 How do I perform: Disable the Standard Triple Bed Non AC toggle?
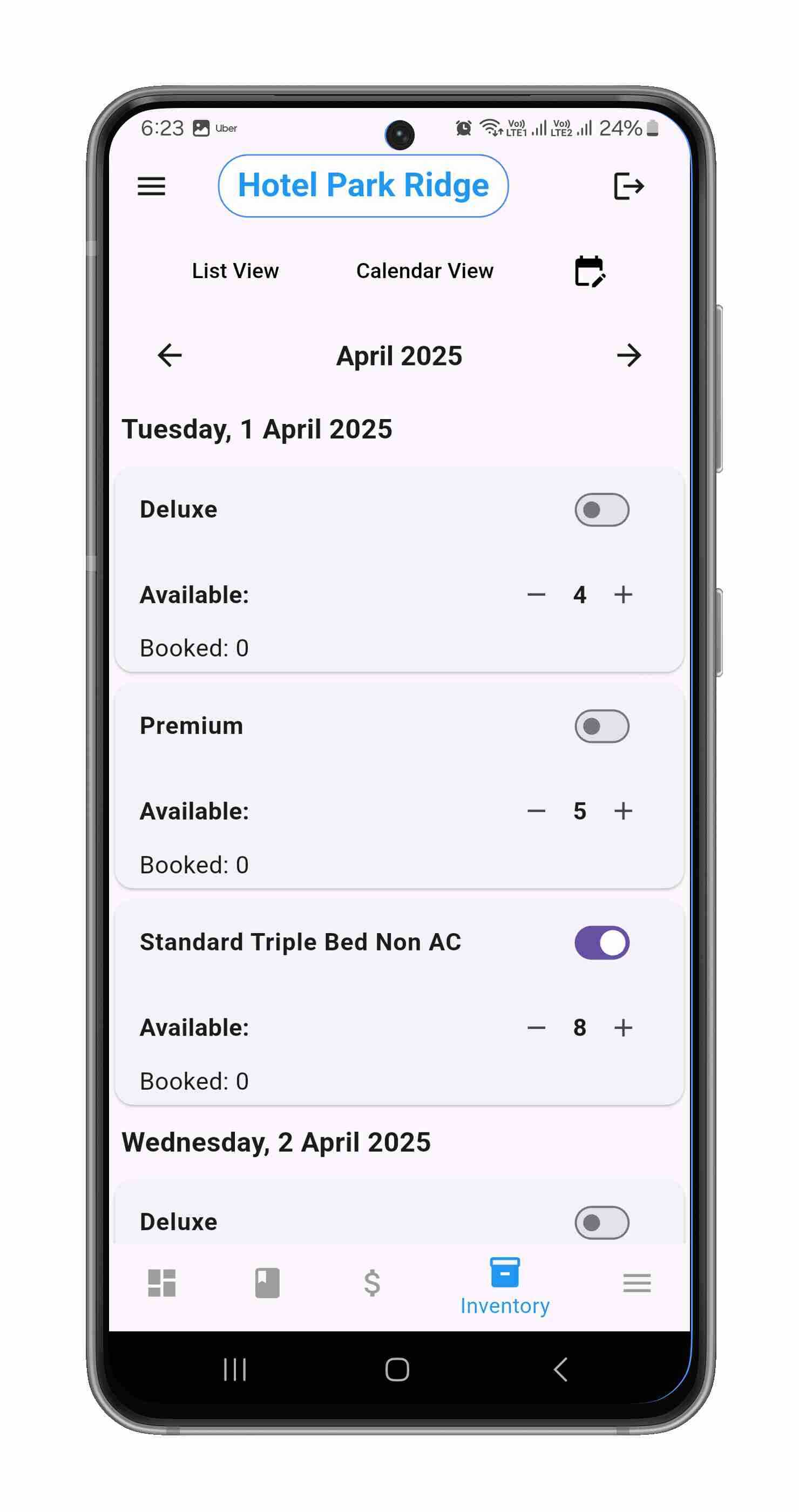click(x=601, y=943)
